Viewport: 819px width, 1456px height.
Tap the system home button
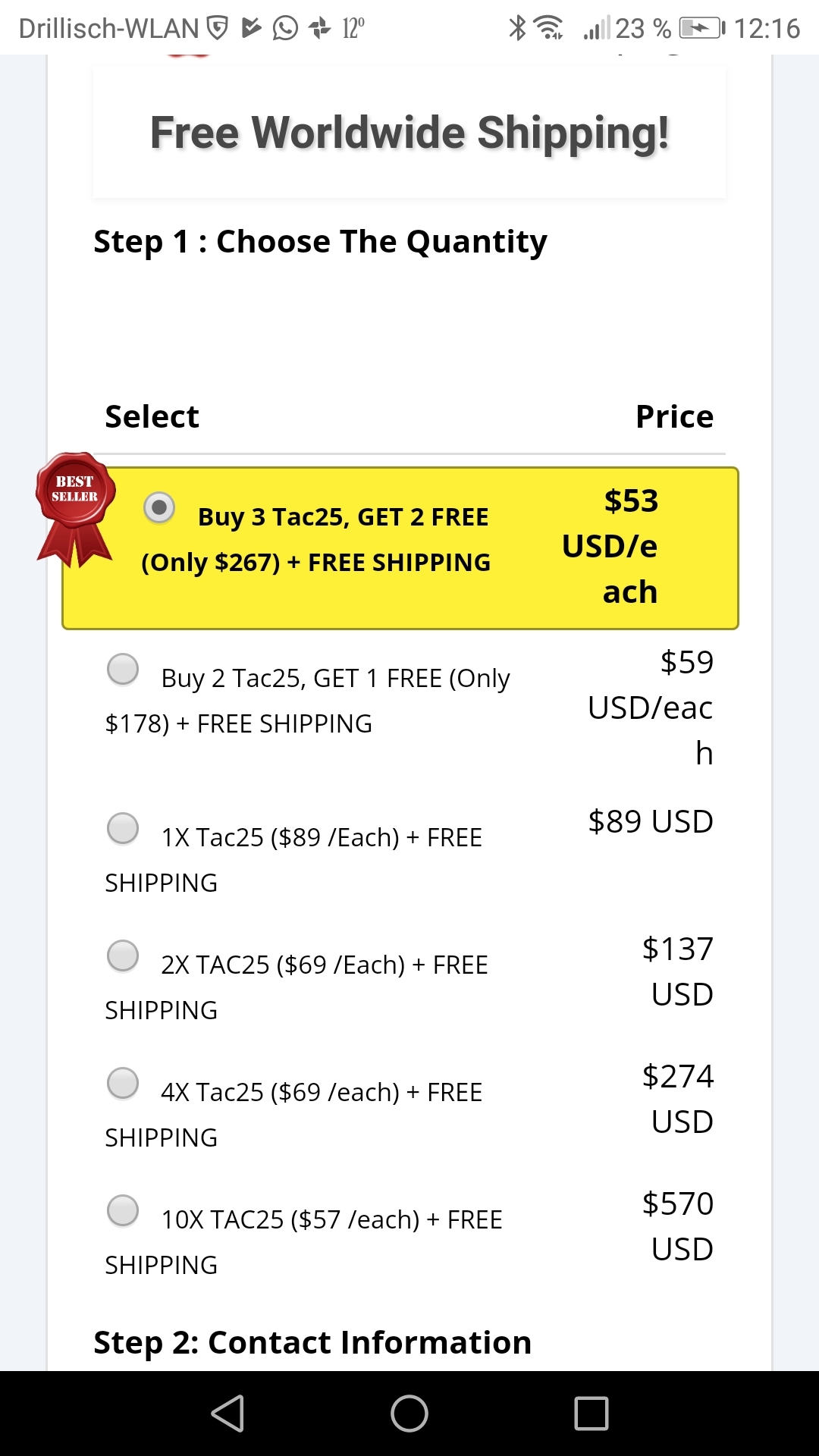[x=409, y=1414]
